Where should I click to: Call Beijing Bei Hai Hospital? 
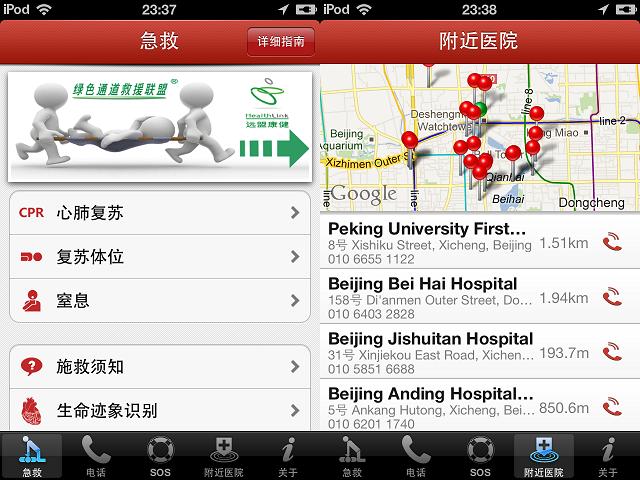pyautogui.click(x=612, y=297)
